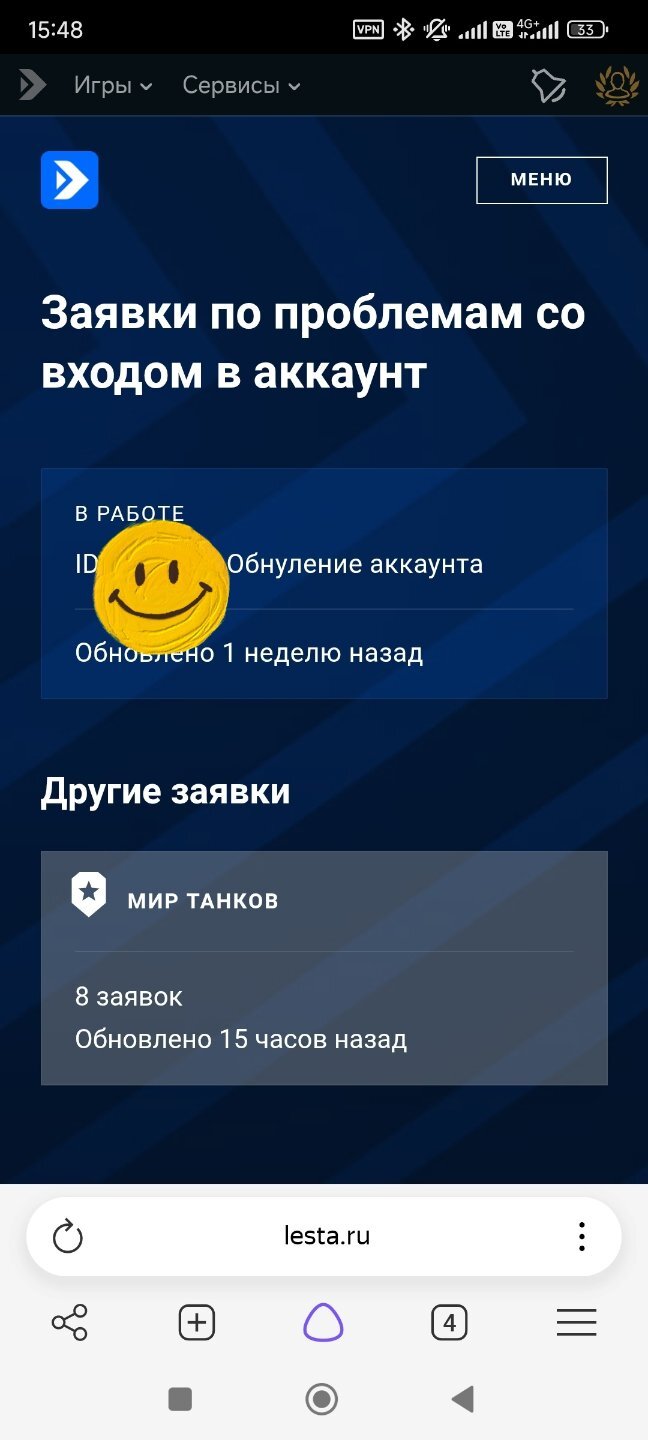Open the Игры dropdown menu

click(x=112, y=86)
